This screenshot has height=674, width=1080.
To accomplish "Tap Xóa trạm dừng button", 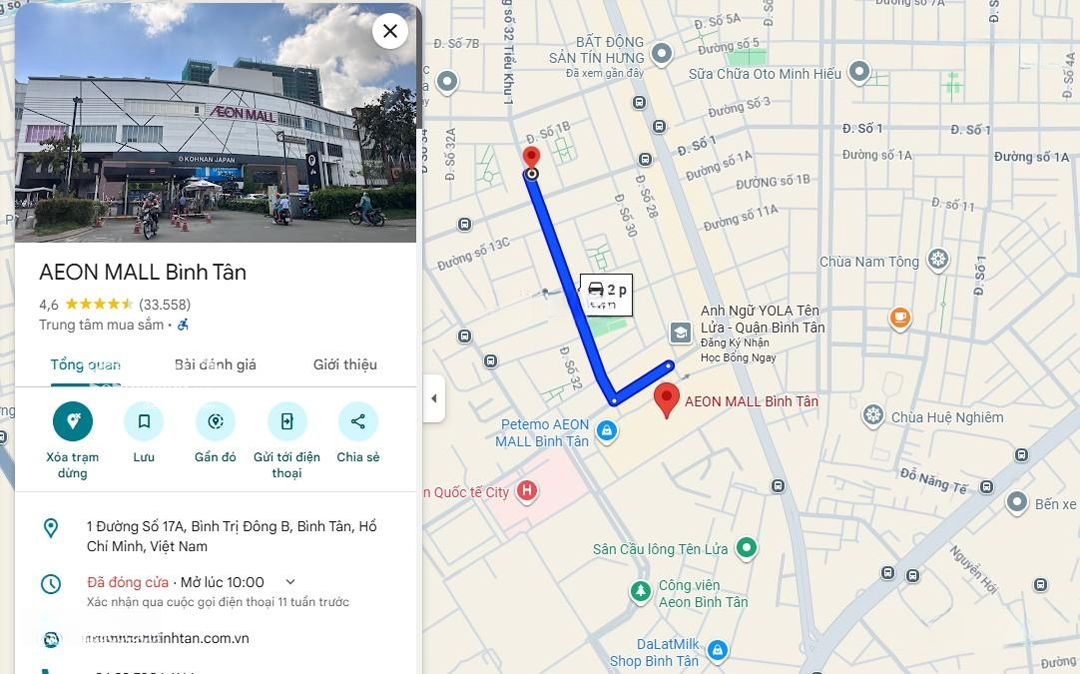I will pyautogui.click(x=73, y=421).
